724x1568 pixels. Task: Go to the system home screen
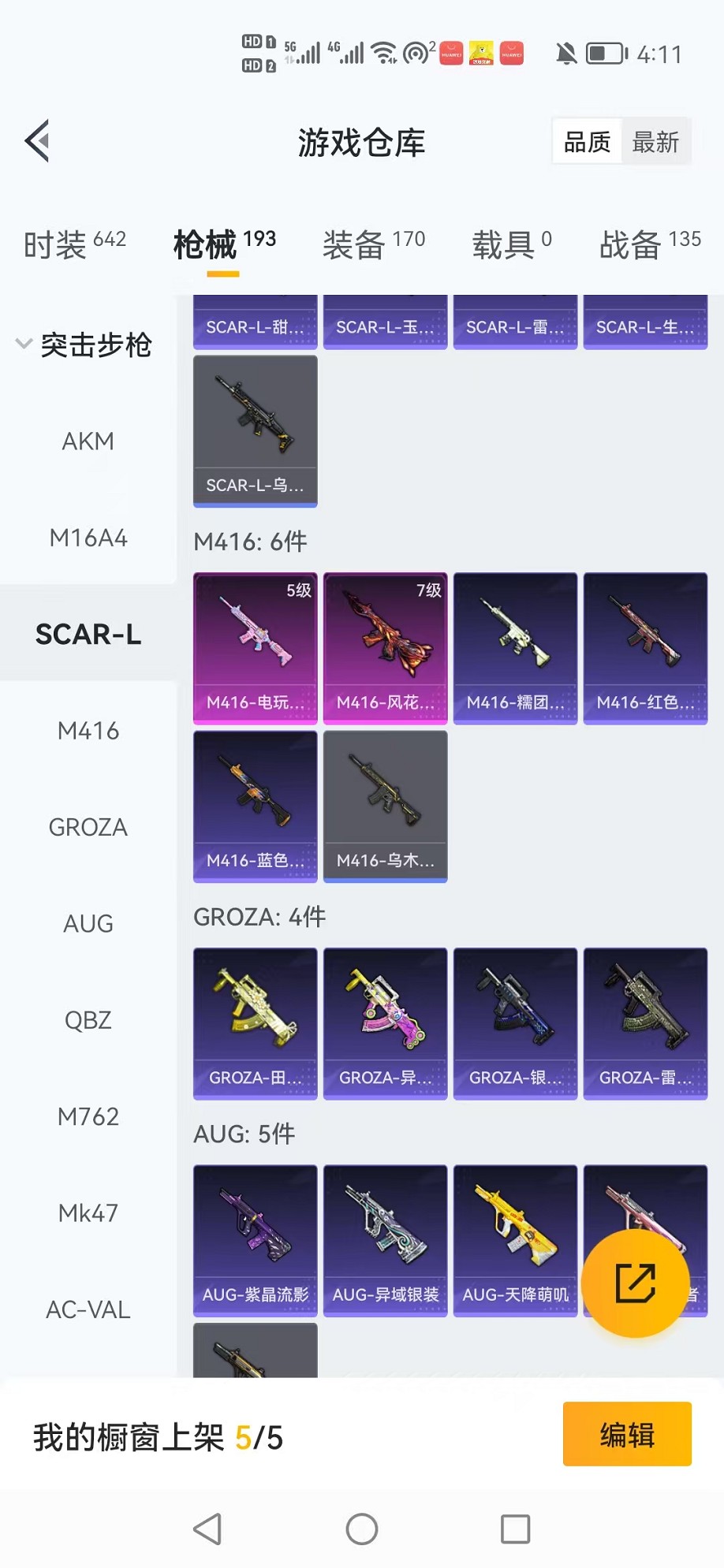[x=362, y=1529]
